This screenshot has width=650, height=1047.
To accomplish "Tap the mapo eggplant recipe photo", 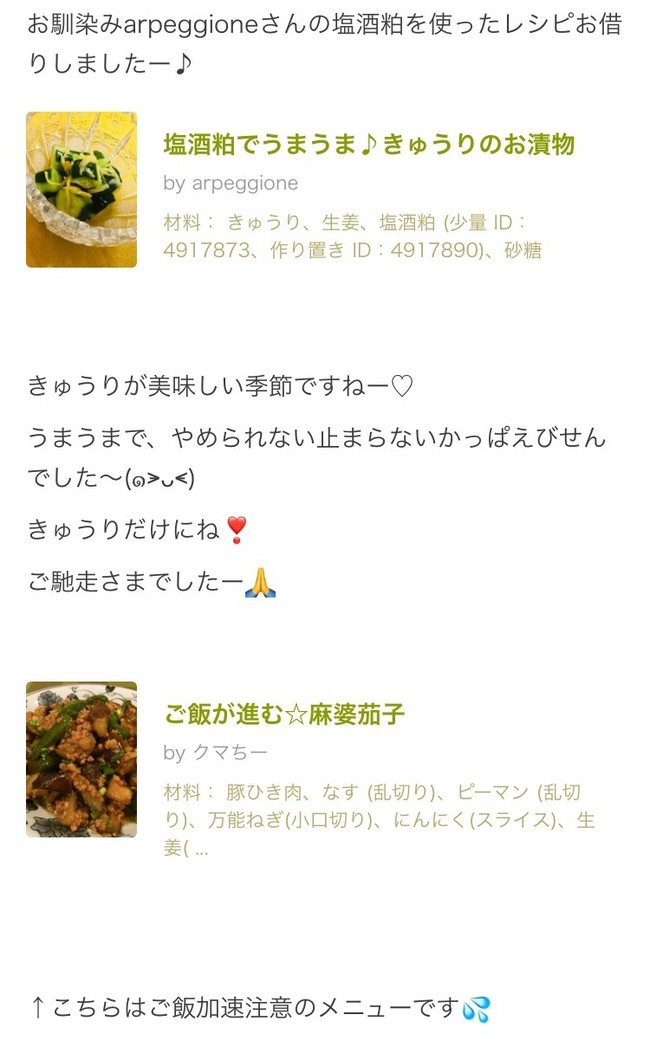I will 82,759.
